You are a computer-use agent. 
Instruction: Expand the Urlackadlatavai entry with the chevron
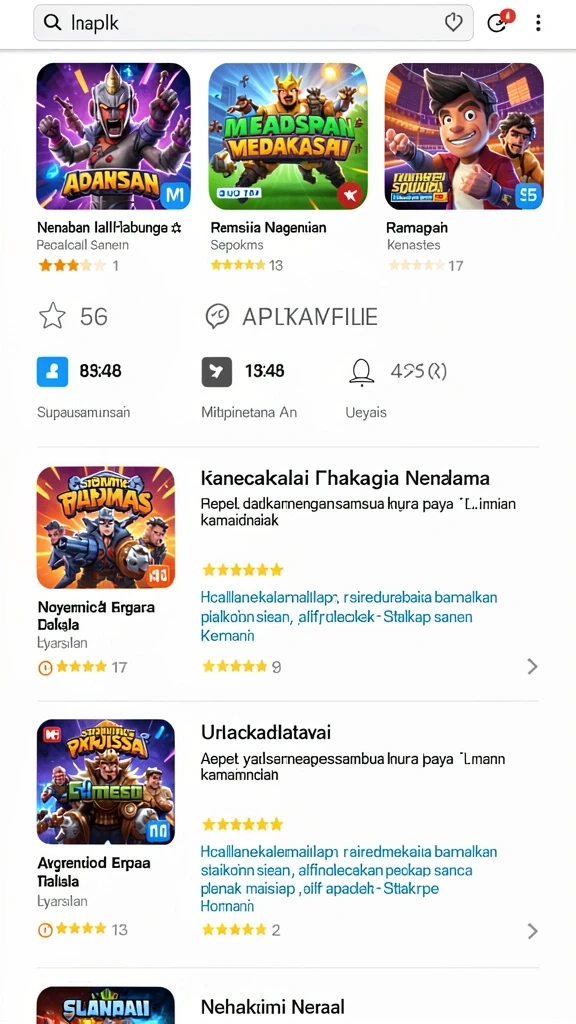[x=532, y=931]
